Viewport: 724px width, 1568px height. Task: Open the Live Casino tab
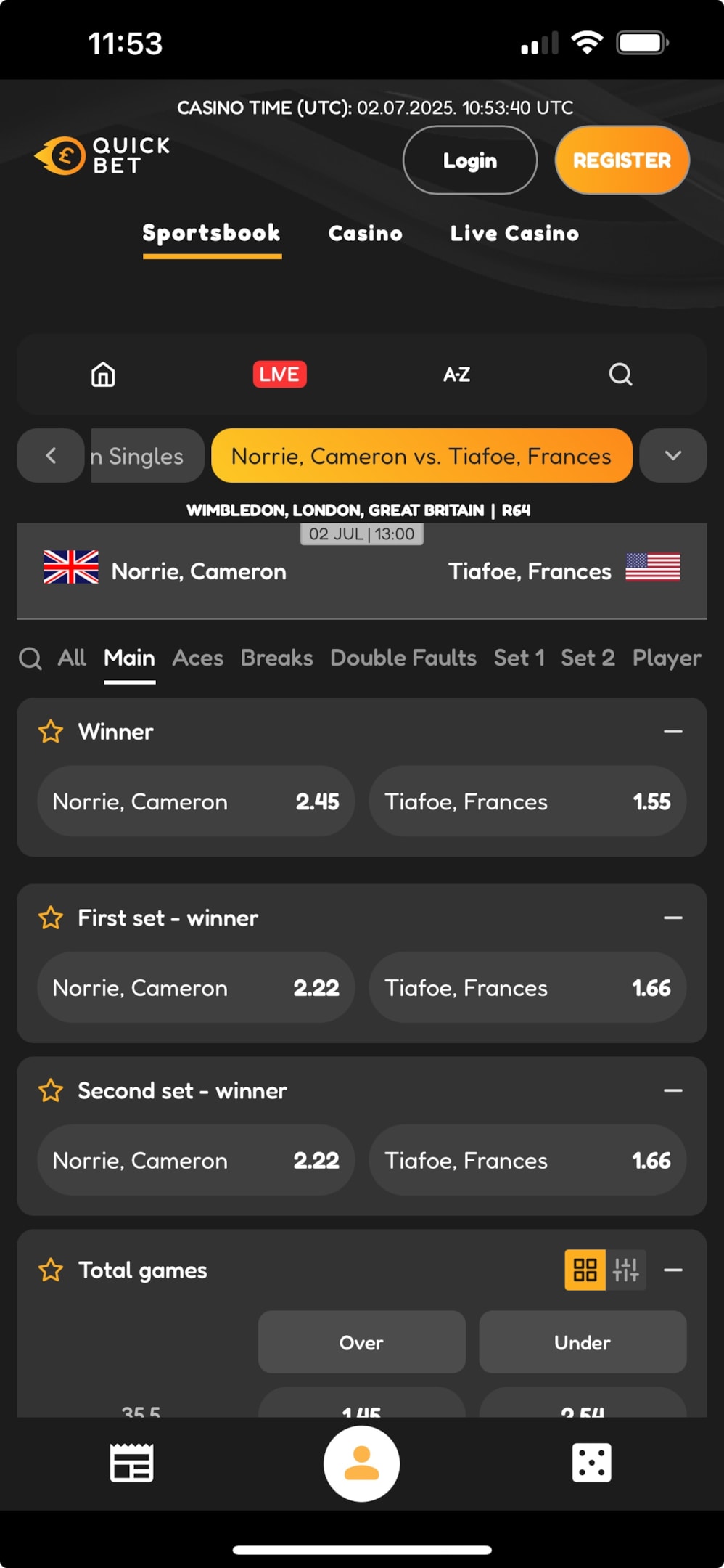click(x=514, y=233)
